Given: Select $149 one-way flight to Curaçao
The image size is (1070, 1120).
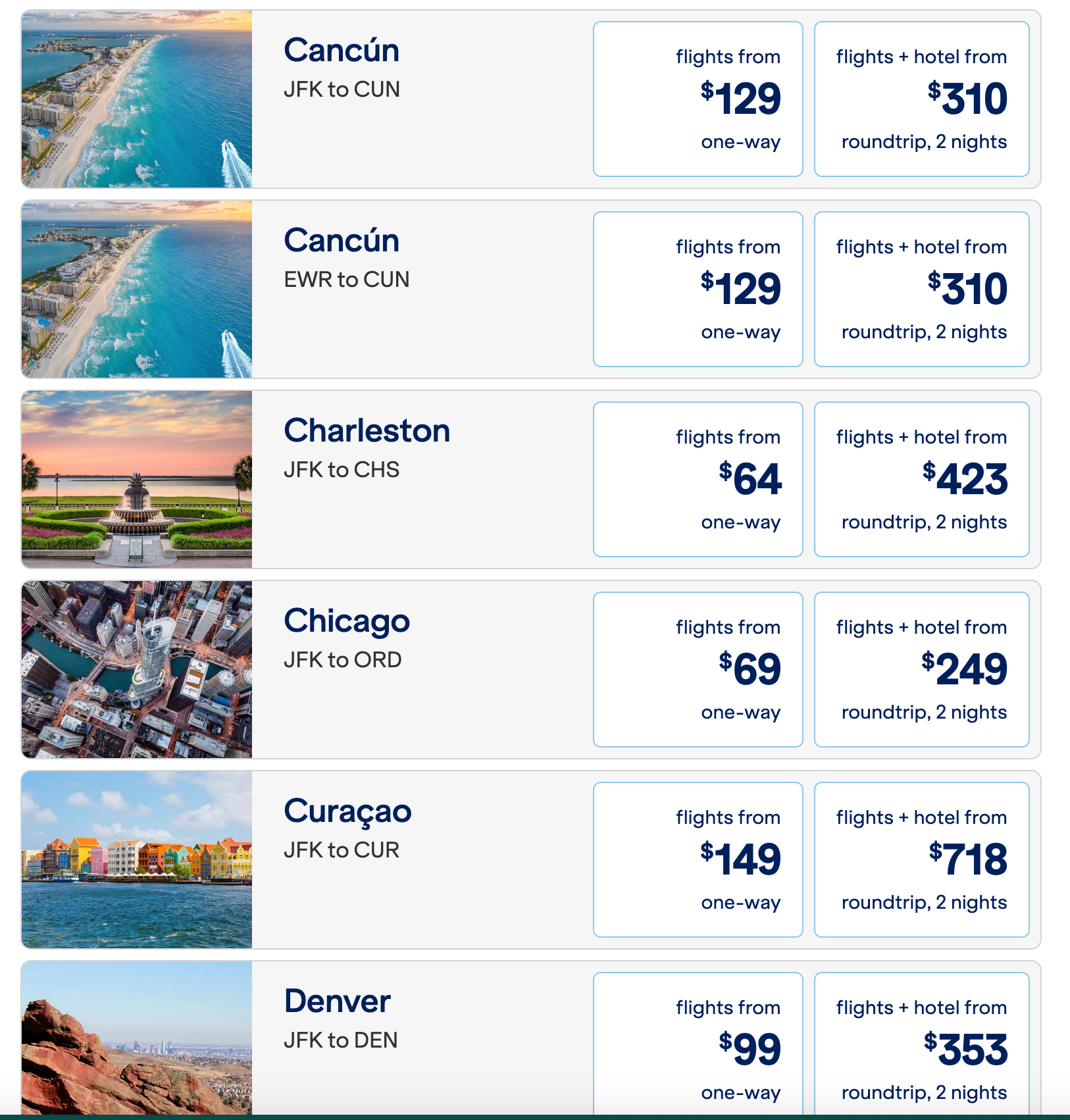Looking at the screenshot, I should pos(698,859).
